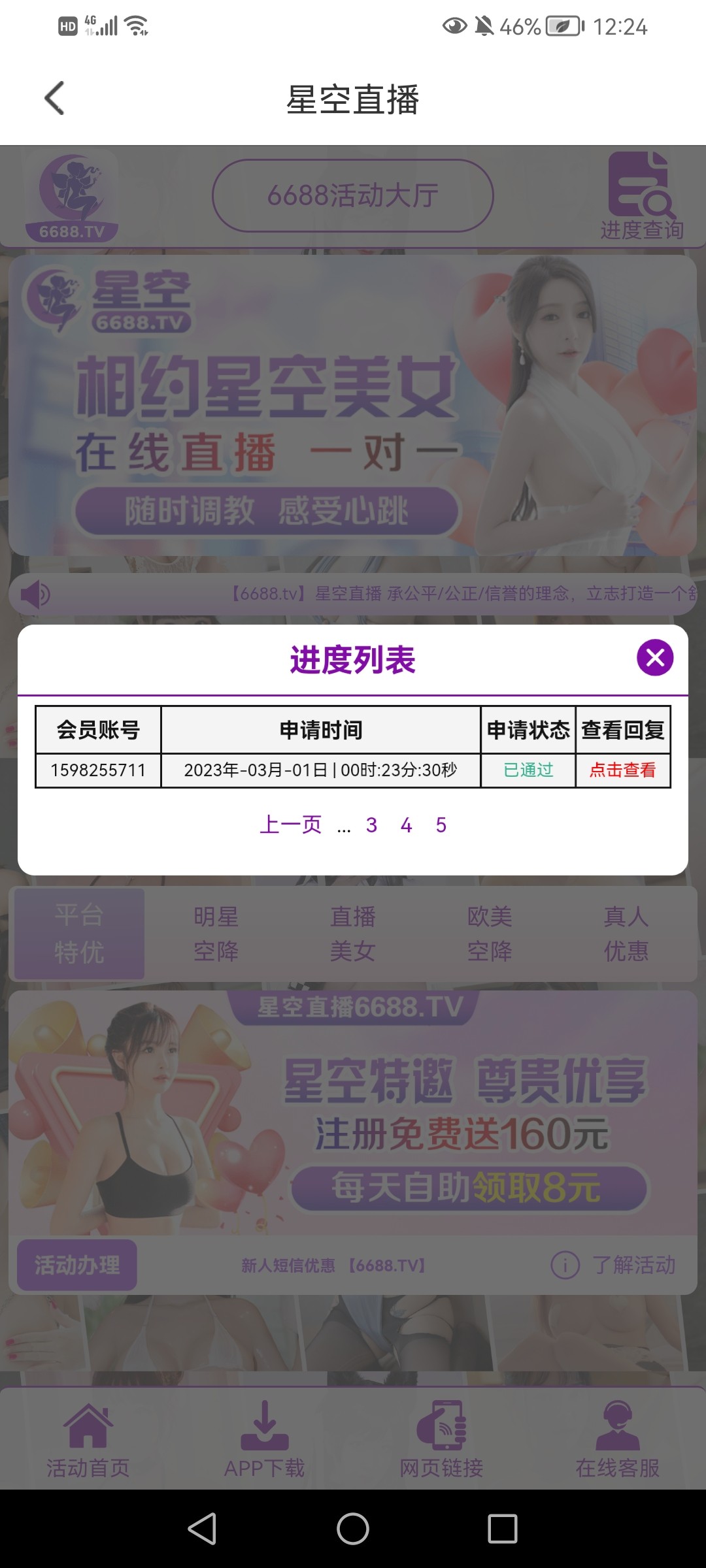The width and height of the screenshot is (706, 1568).
Task: Go to the previous page with 上一页
Action: (x=291, y=825)
